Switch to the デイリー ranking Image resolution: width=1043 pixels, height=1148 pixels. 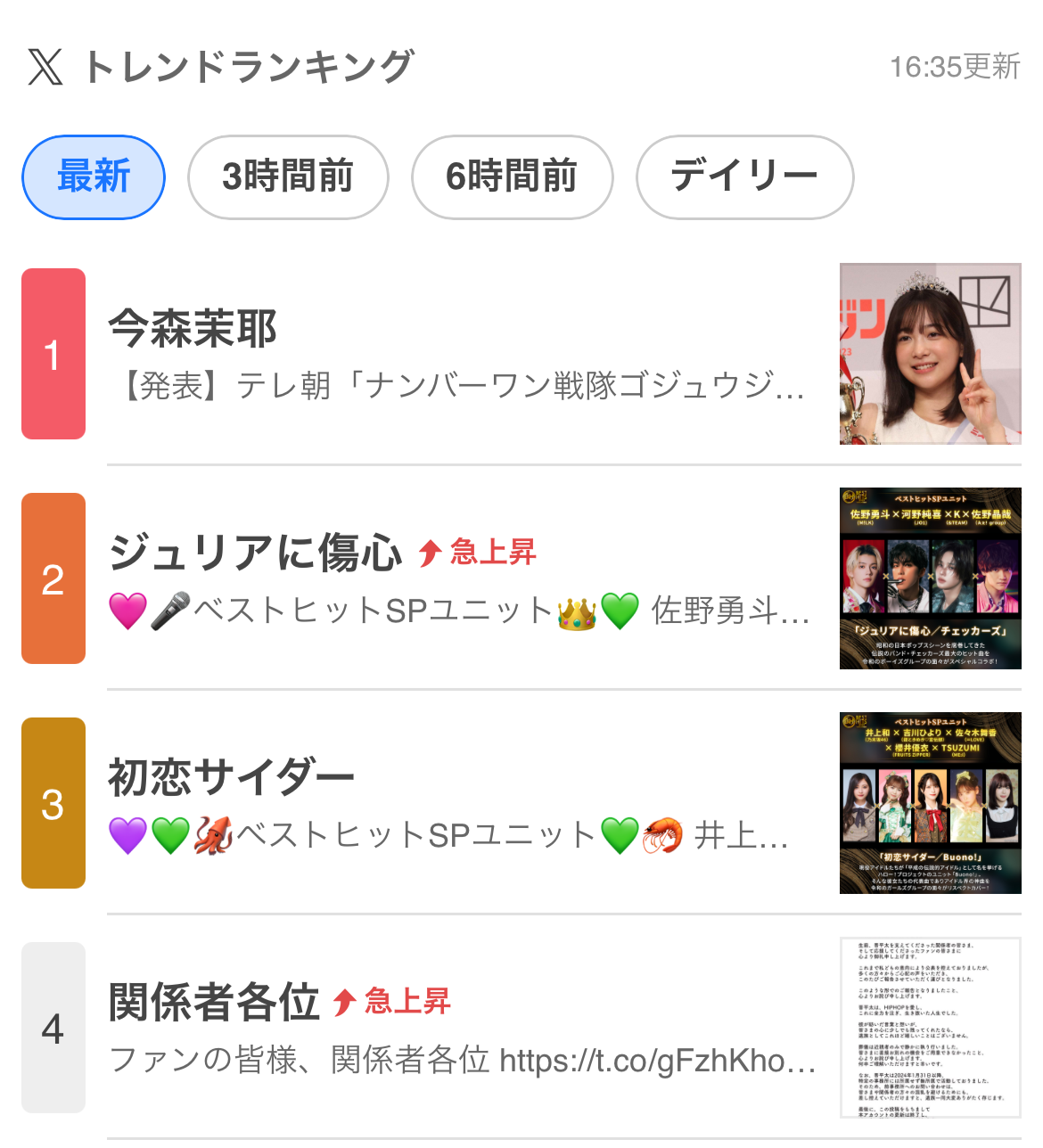tap(744, 177)
